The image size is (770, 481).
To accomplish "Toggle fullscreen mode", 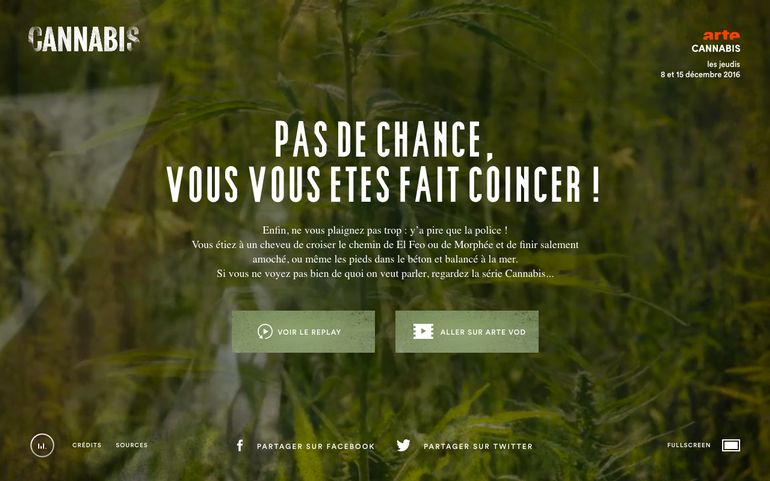I will point(730,445).
